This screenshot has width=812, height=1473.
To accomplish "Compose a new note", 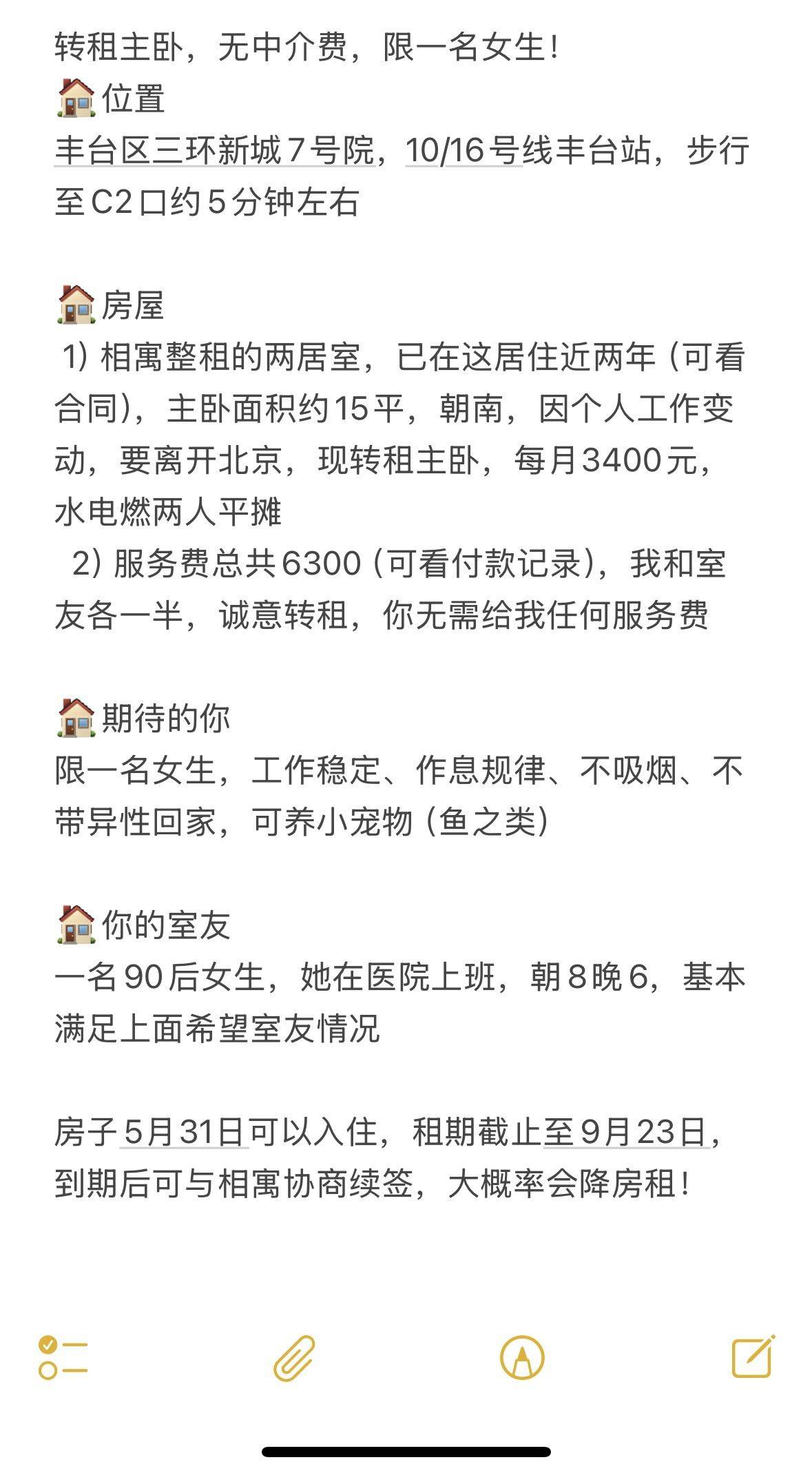I will pyautogui.click(x=753, y=1356).
